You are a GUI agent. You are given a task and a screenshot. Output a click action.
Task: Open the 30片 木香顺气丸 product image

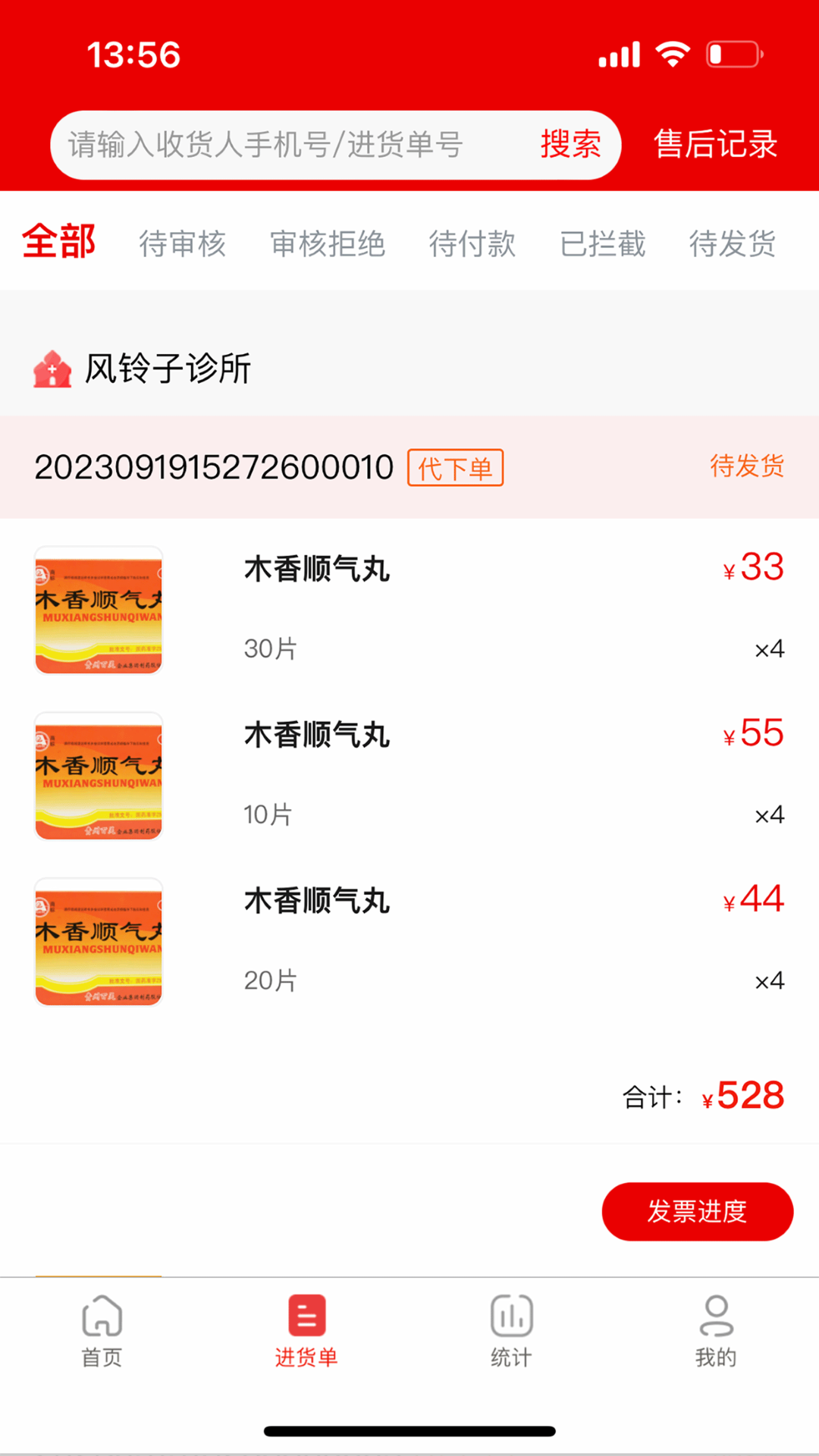click(x=98, y=610)
